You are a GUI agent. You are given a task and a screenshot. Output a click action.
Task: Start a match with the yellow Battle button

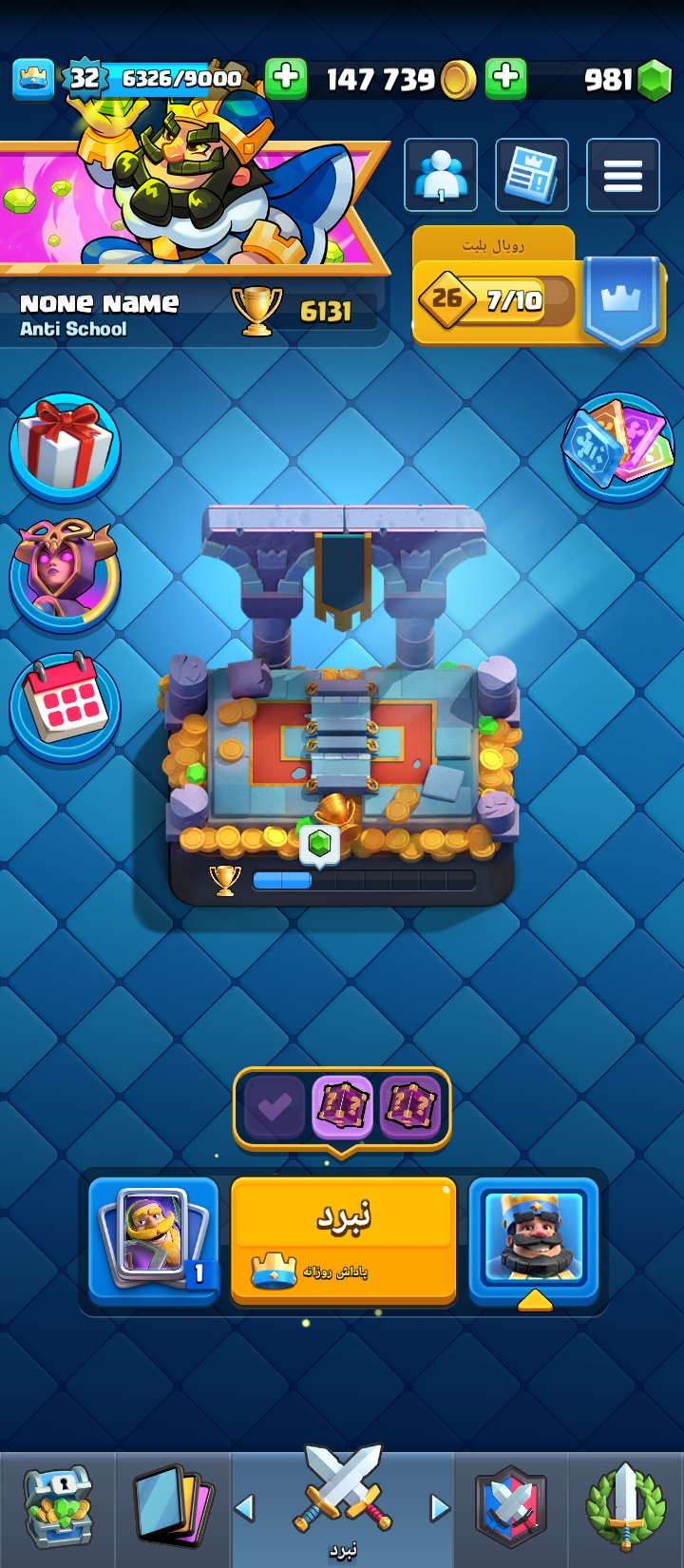pyautogui.click(x=343, y=1239)
